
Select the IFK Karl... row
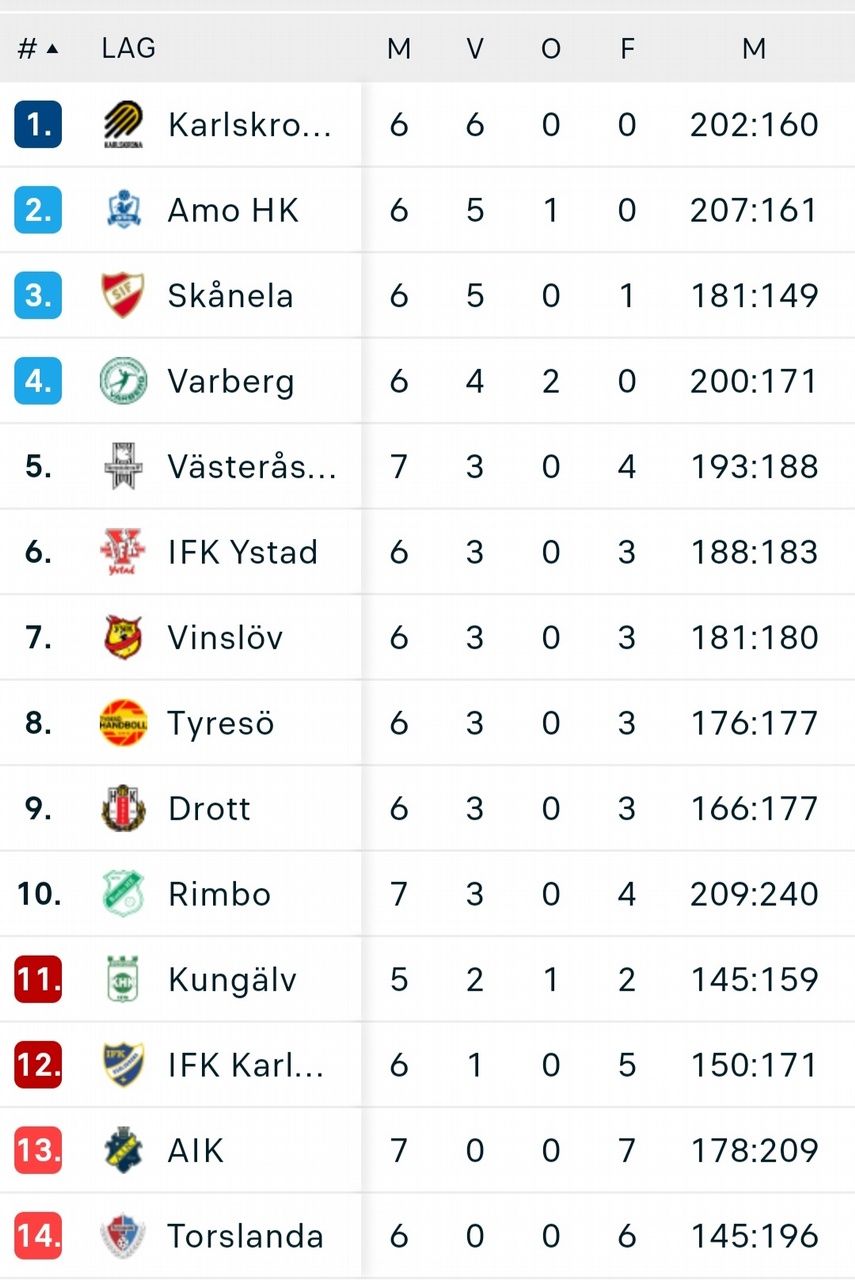tap(427, 1065)
